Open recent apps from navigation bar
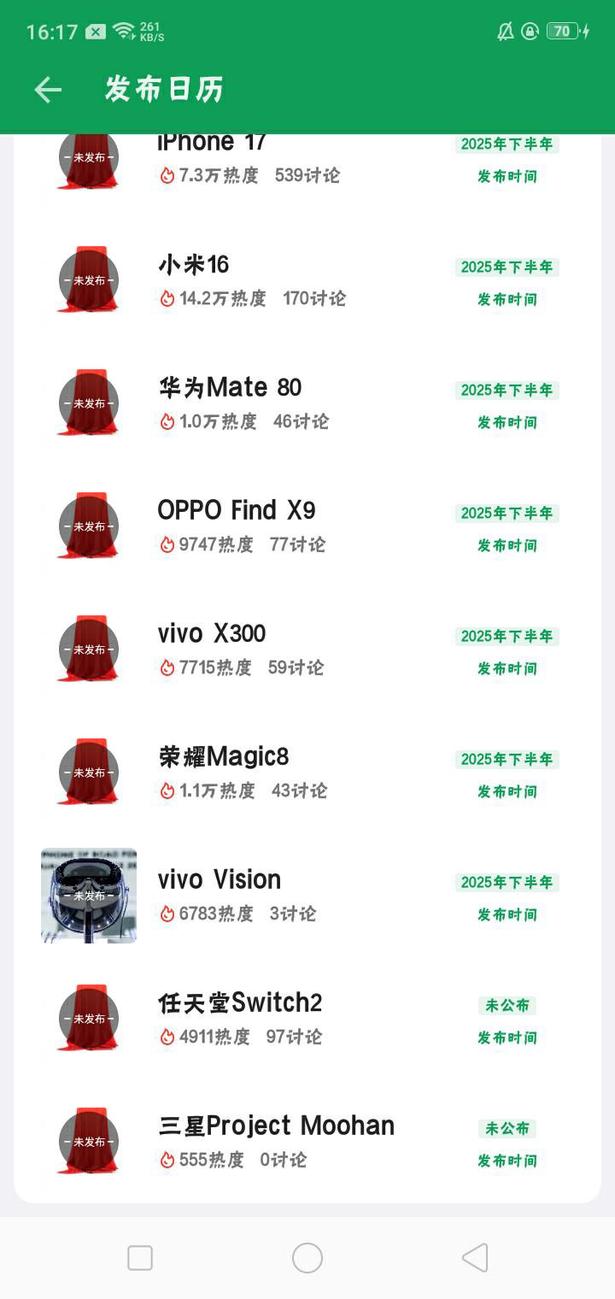The width and height of the screenshot is (615, 1299). click(x=140, y=1257)
